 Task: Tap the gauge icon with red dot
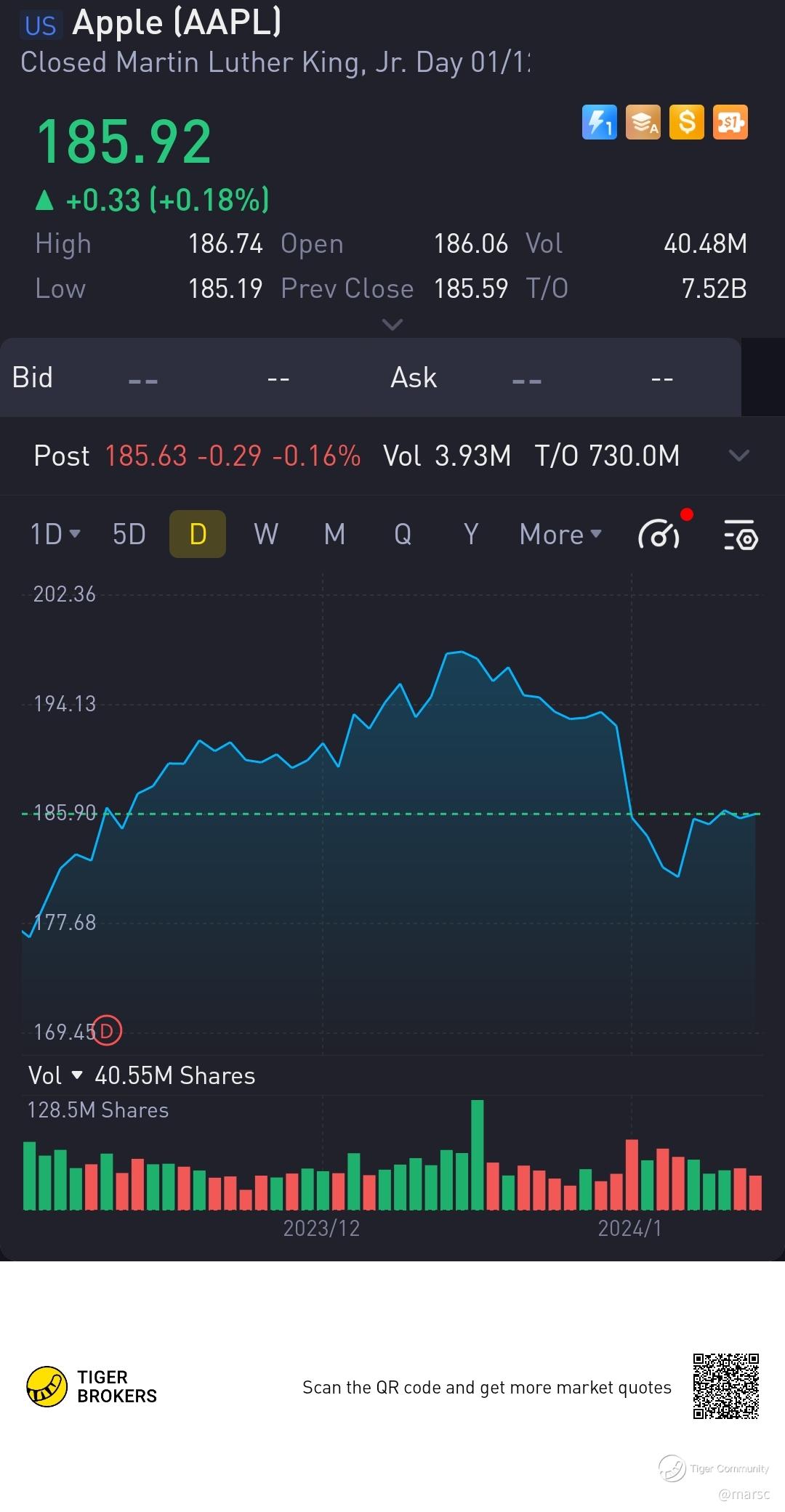[x=659, y=535]
